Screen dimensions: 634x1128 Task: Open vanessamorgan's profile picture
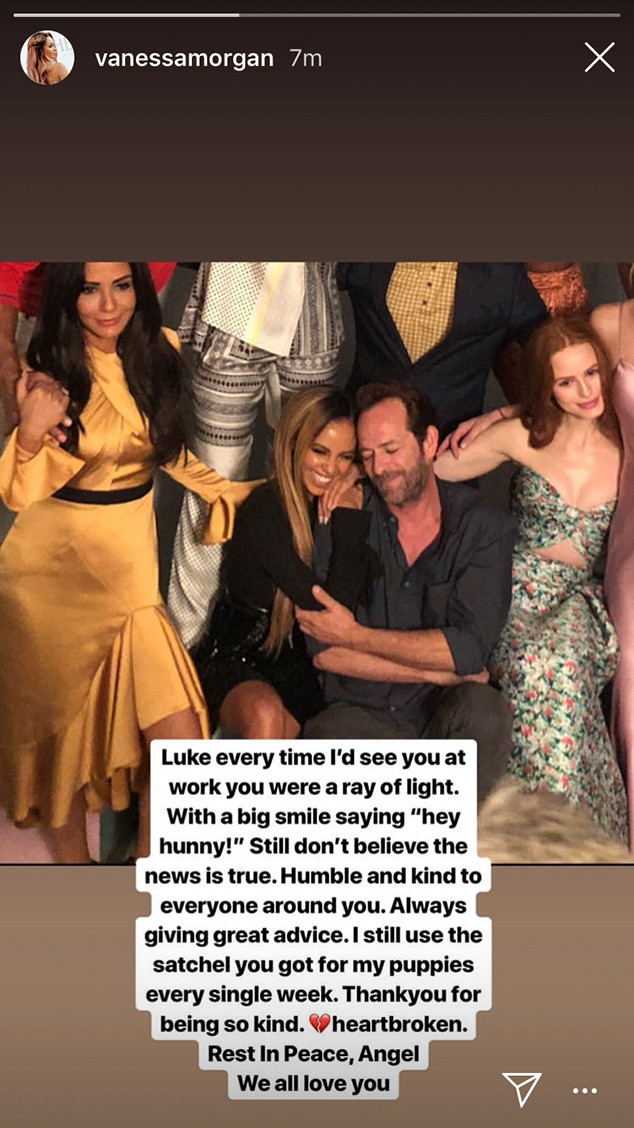tap(47, 58)
